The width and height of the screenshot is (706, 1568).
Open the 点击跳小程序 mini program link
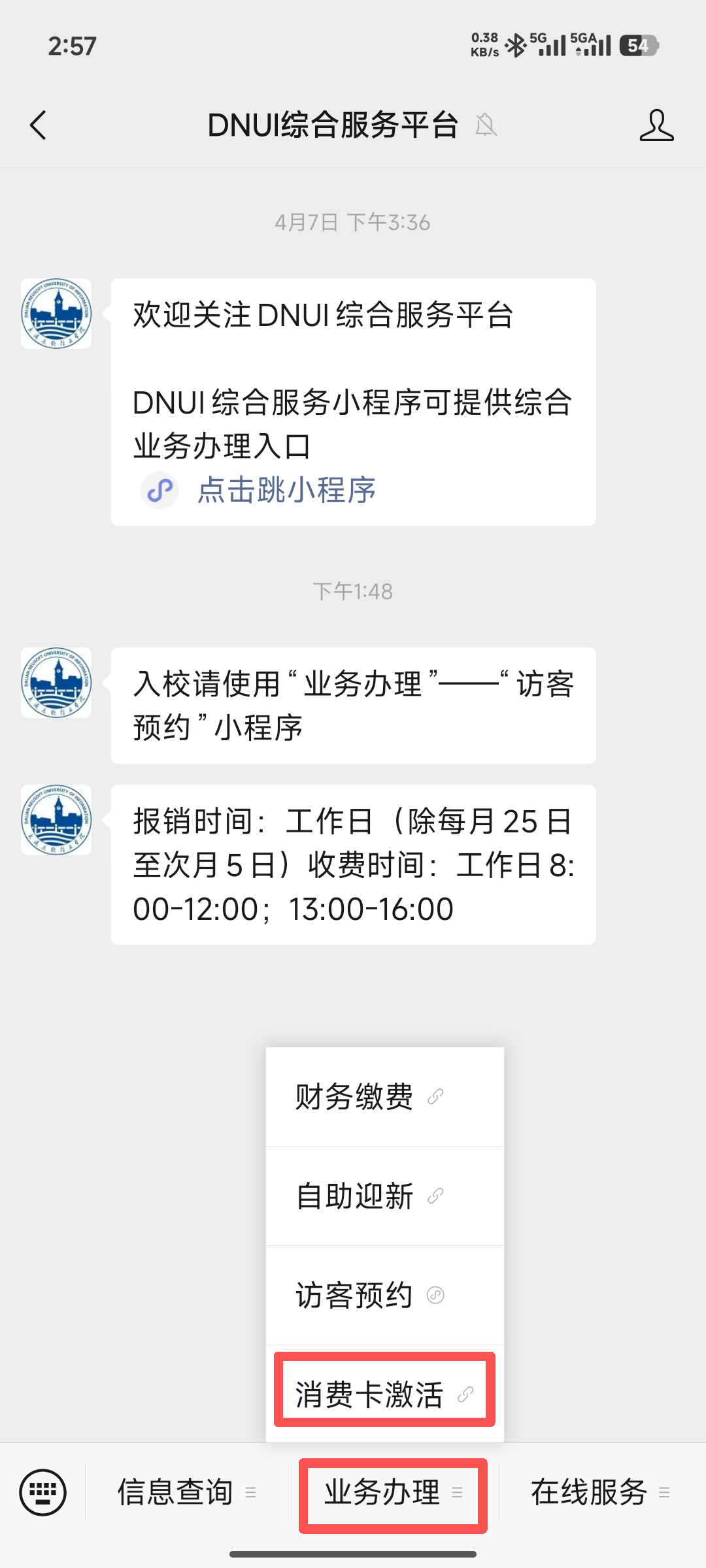point(286,490)
